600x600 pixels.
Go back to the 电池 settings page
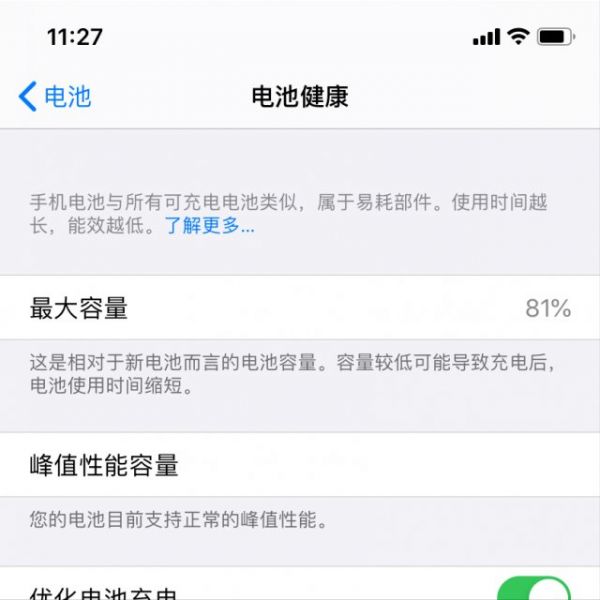click(55, 96)
